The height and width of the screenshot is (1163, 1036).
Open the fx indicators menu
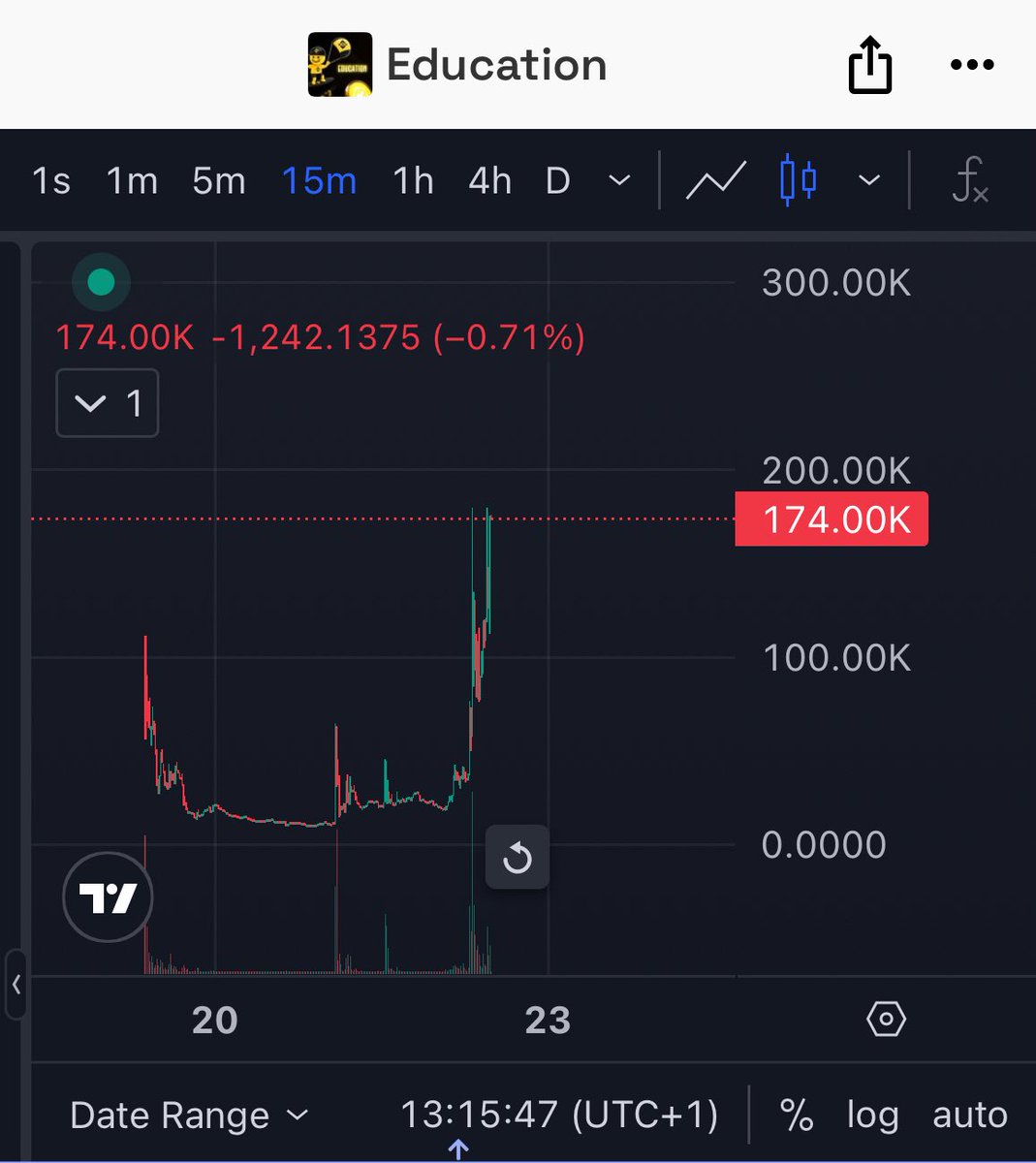click(x=969, y=181)
